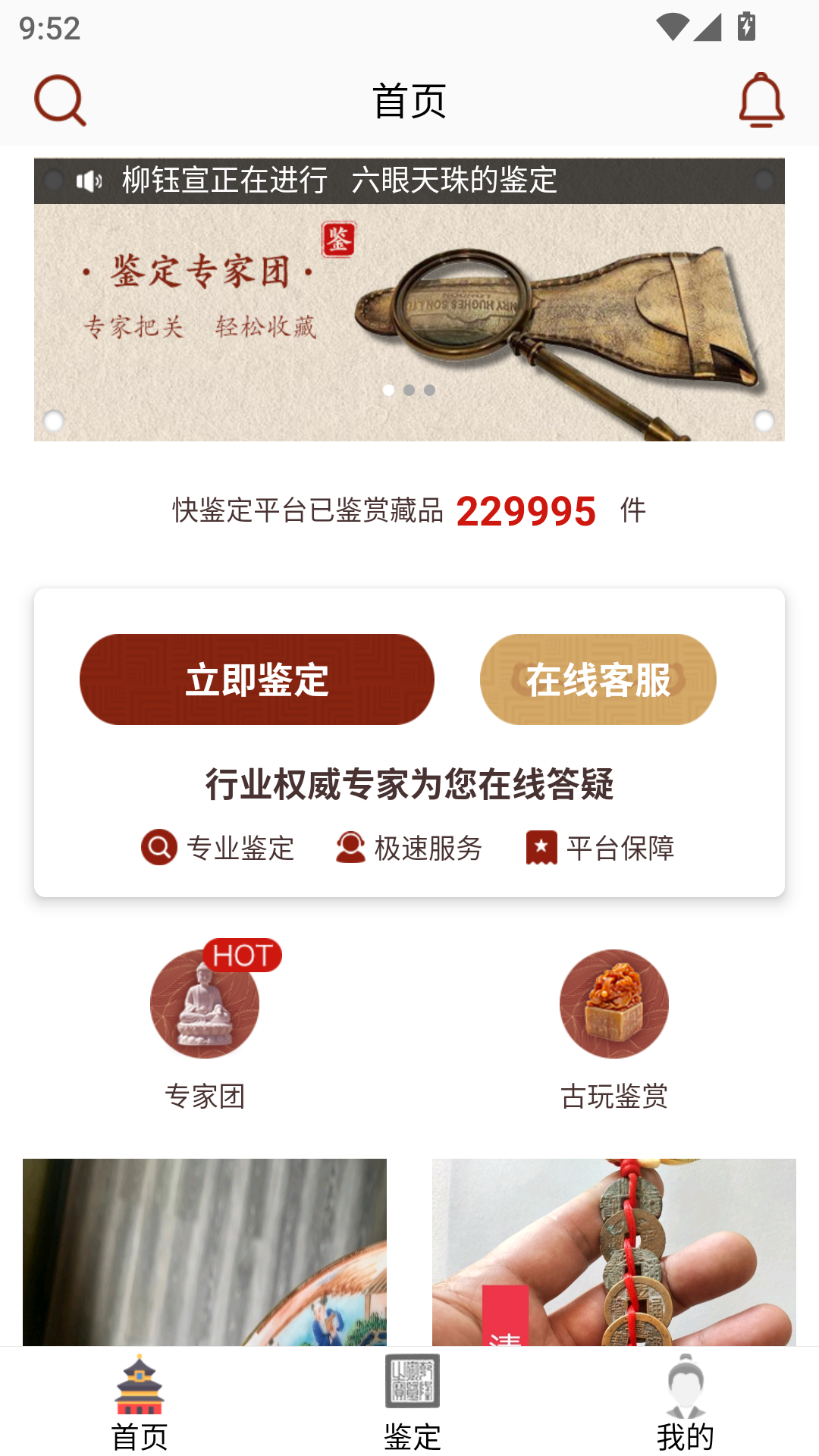
Task: Select the second carousel indicator dot
Action: (x=409, y=390)
